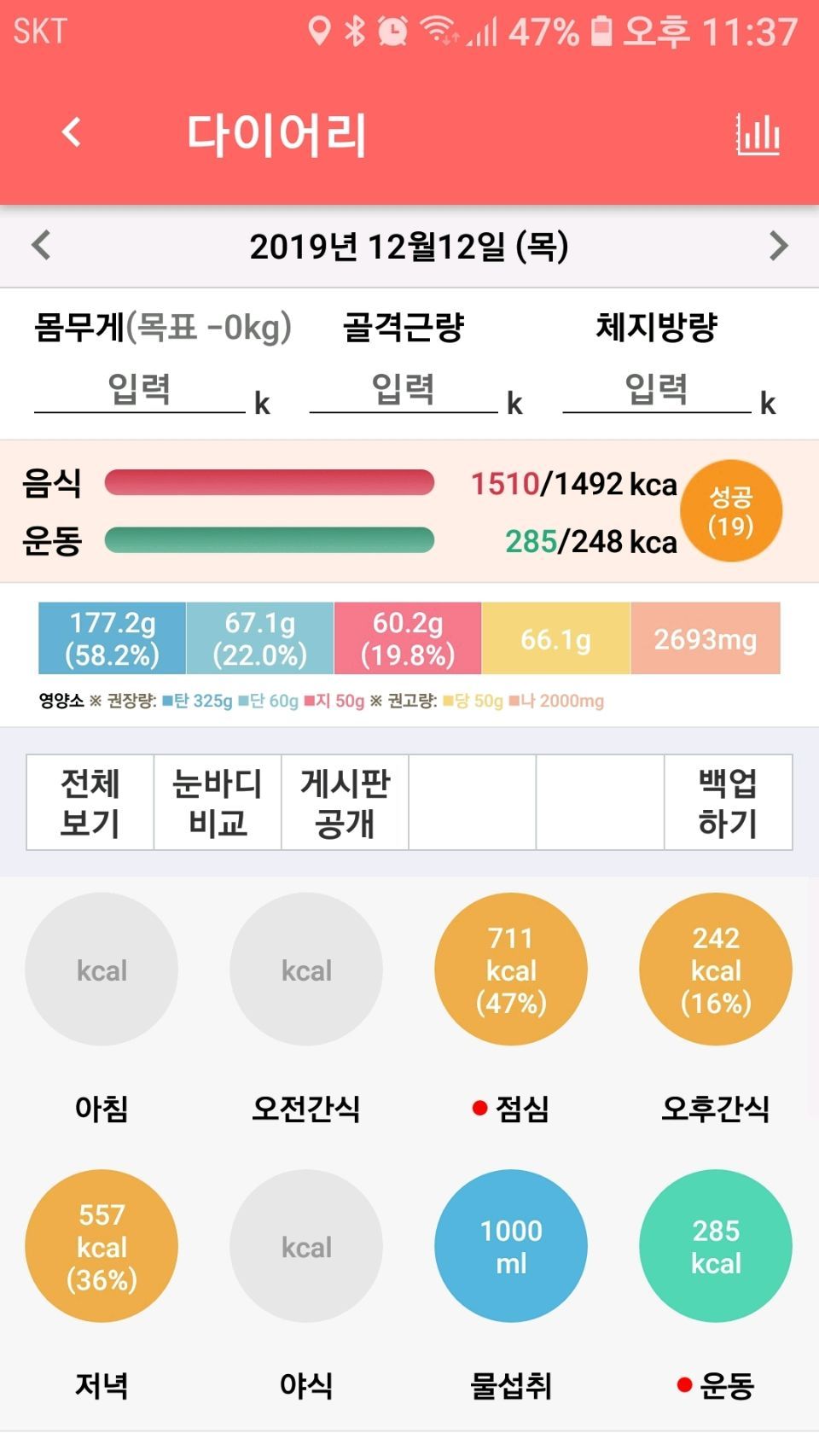
Task: Open the statistics chart icon
Action: (x=758, y=134)
